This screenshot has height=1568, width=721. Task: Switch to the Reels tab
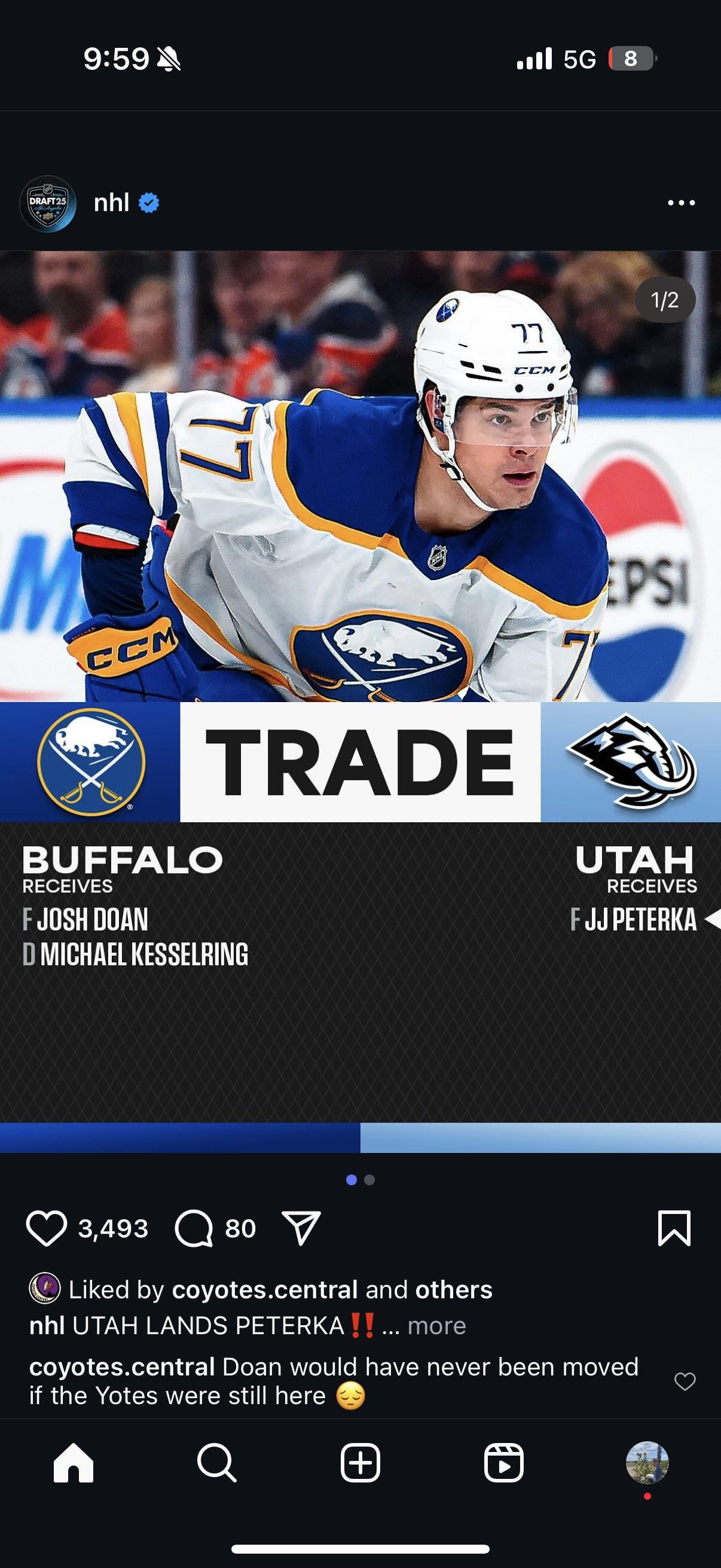point(504,1463)
